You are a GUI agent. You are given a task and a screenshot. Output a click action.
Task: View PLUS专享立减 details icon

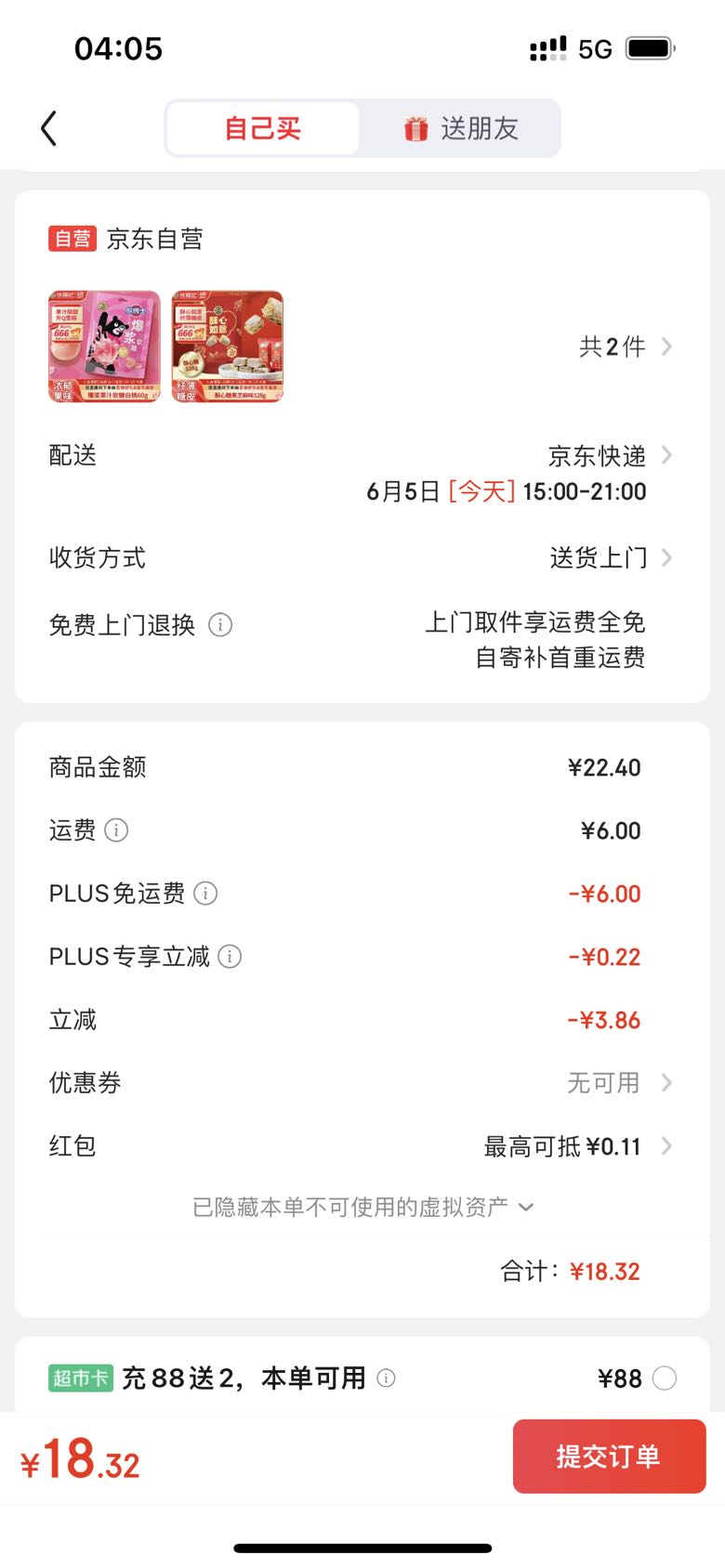point(230,957)
